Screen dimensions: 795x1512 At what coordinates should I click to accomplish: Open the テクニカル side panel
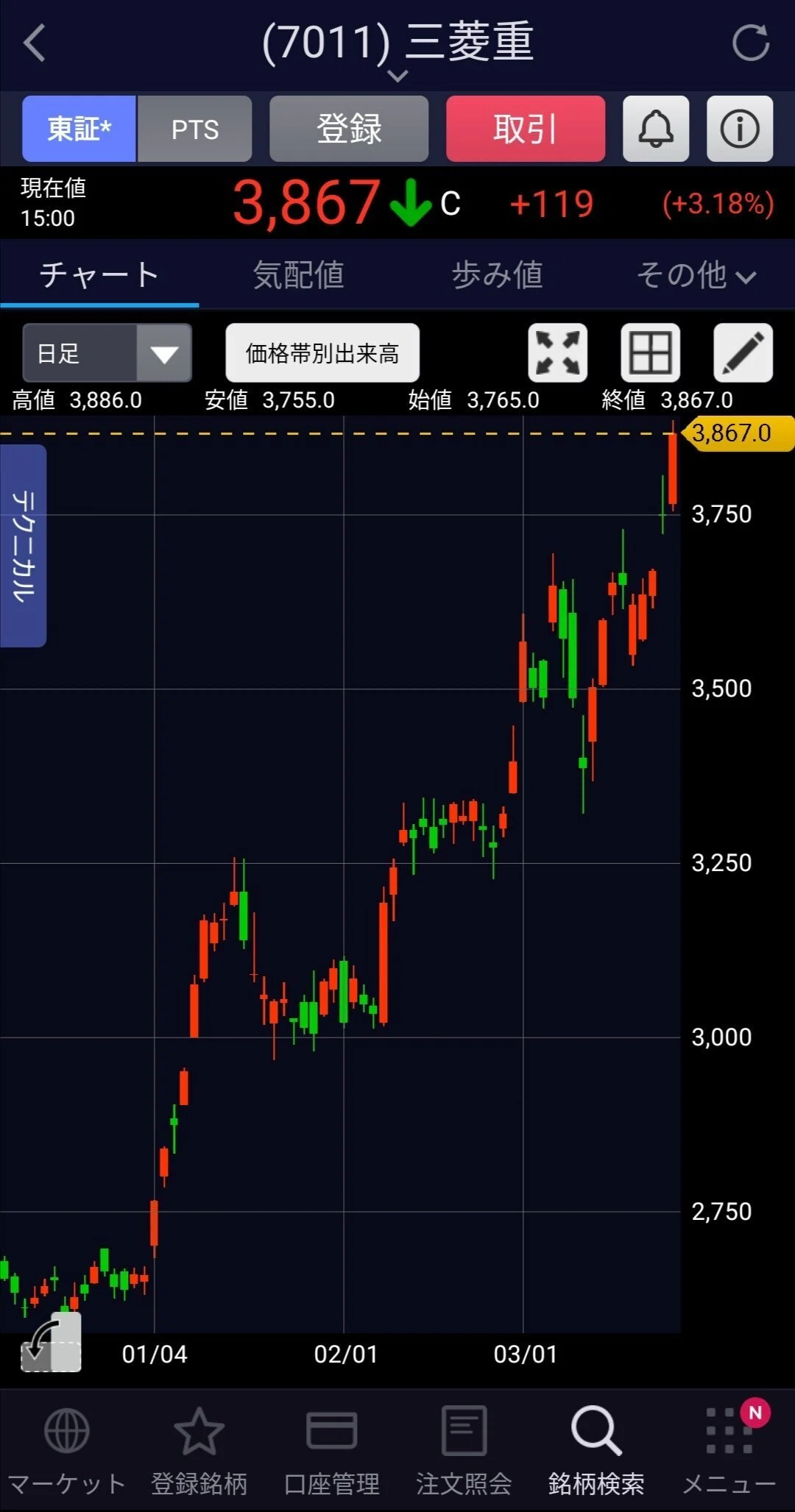coord(23,546)
